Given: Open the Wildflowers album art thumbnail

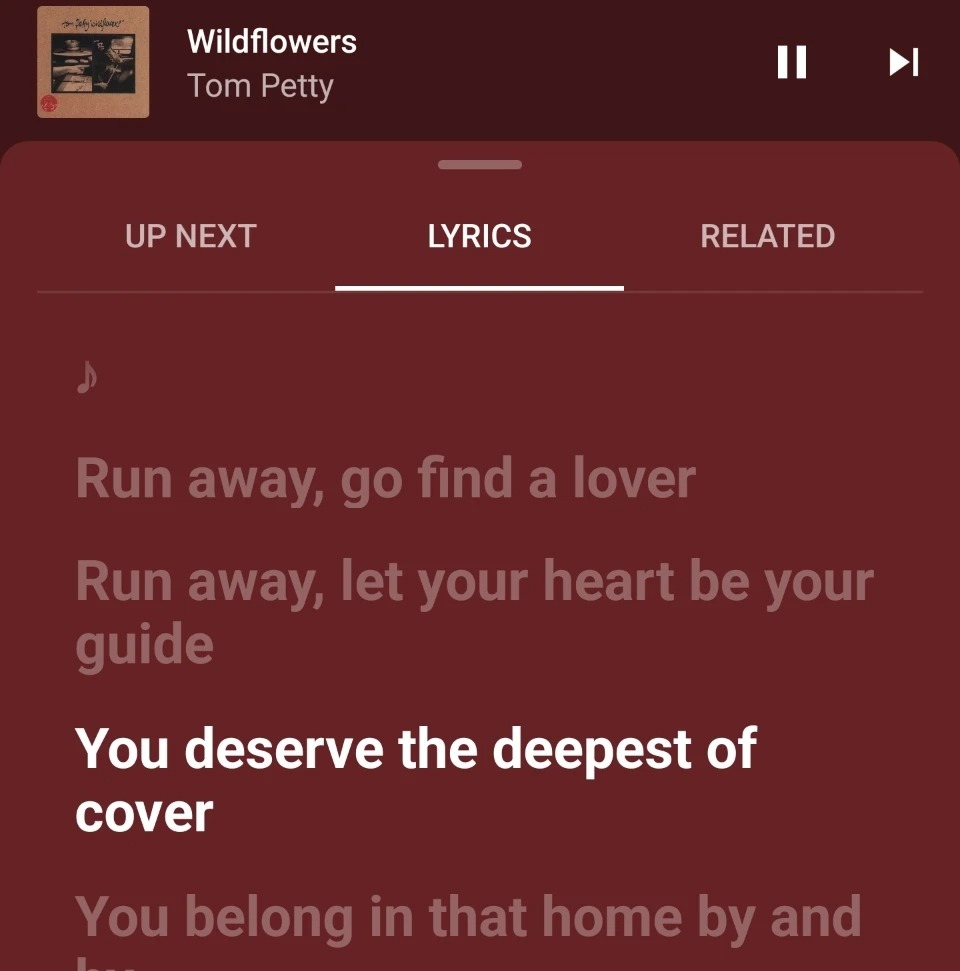Looking at the screenshot, I should [93, 62].
